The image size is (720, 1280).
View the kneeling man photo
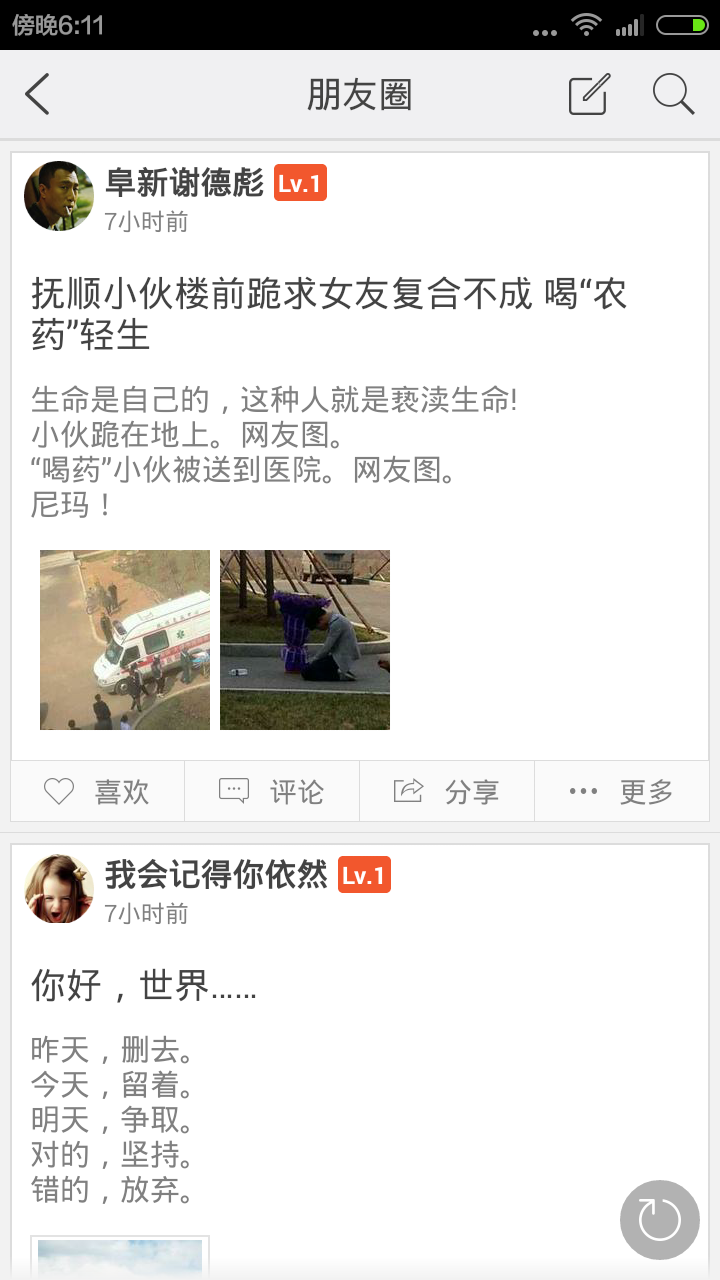tap(305, 640)
